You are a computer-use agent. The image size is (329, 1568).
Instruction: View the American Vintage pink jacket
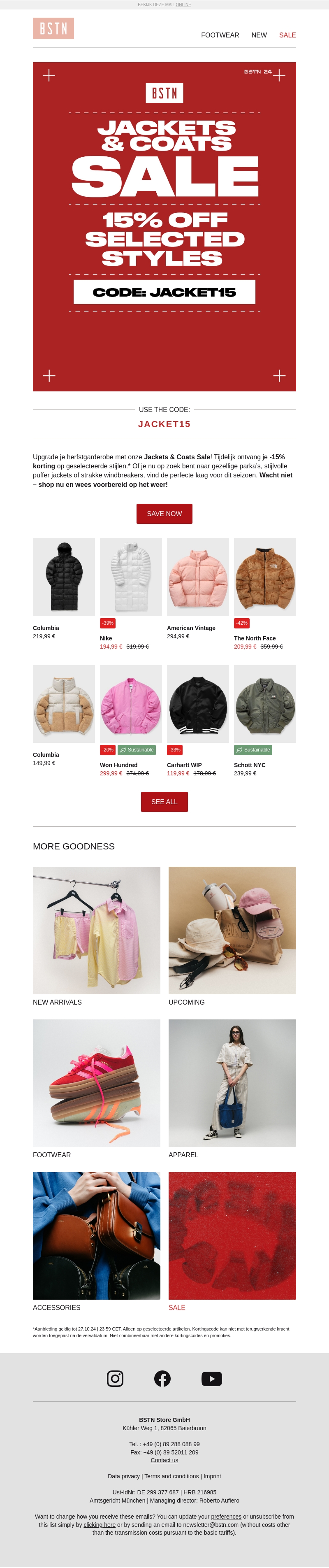pyautogui.click(x=198, y=577)
